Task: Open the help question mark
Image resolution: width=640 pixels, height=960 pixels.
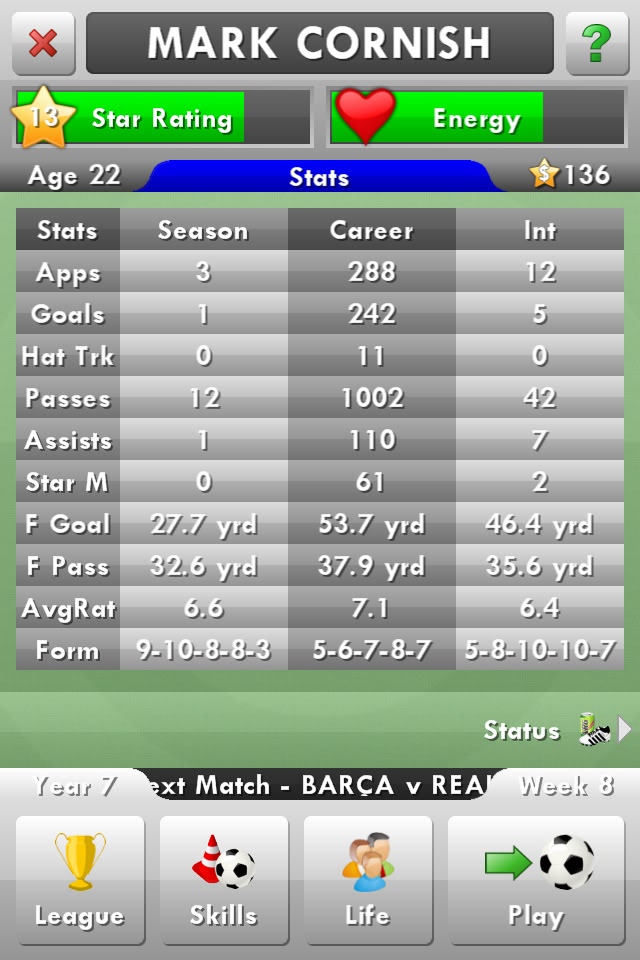Action: pos(597,43)
